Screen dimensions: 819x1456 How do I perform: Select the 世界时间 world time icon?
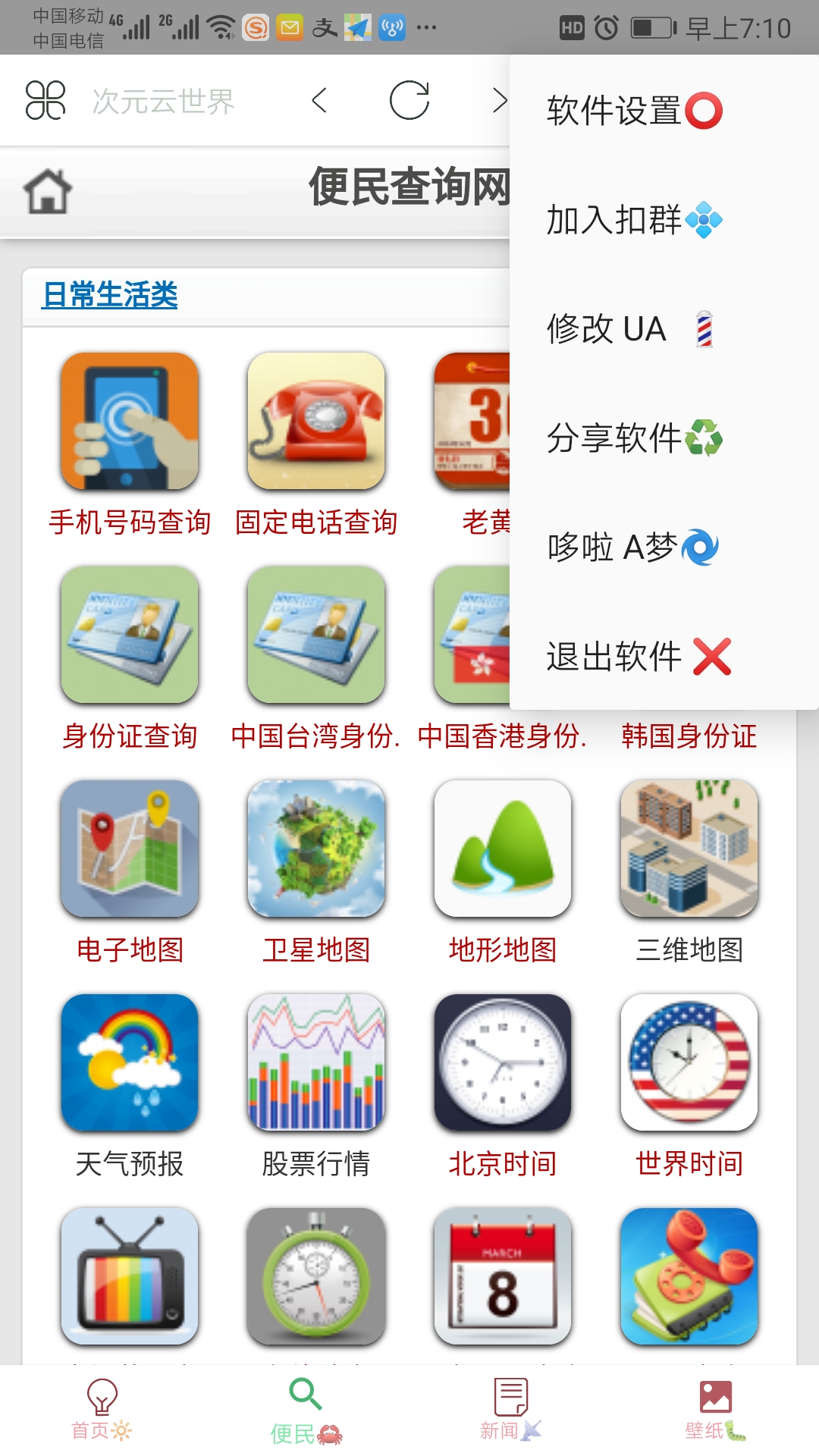click(689, 1062)
